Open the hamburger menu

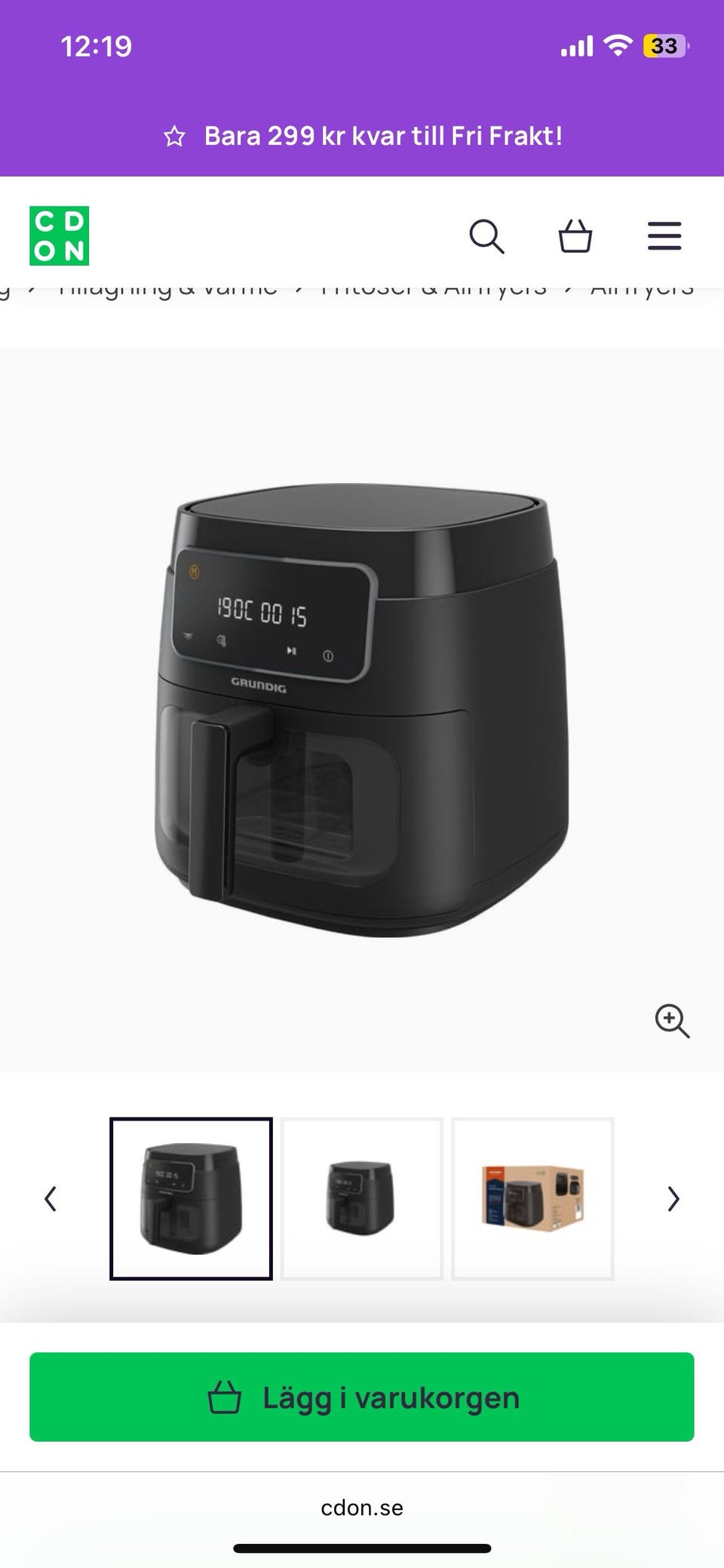[x=664, y=236]
